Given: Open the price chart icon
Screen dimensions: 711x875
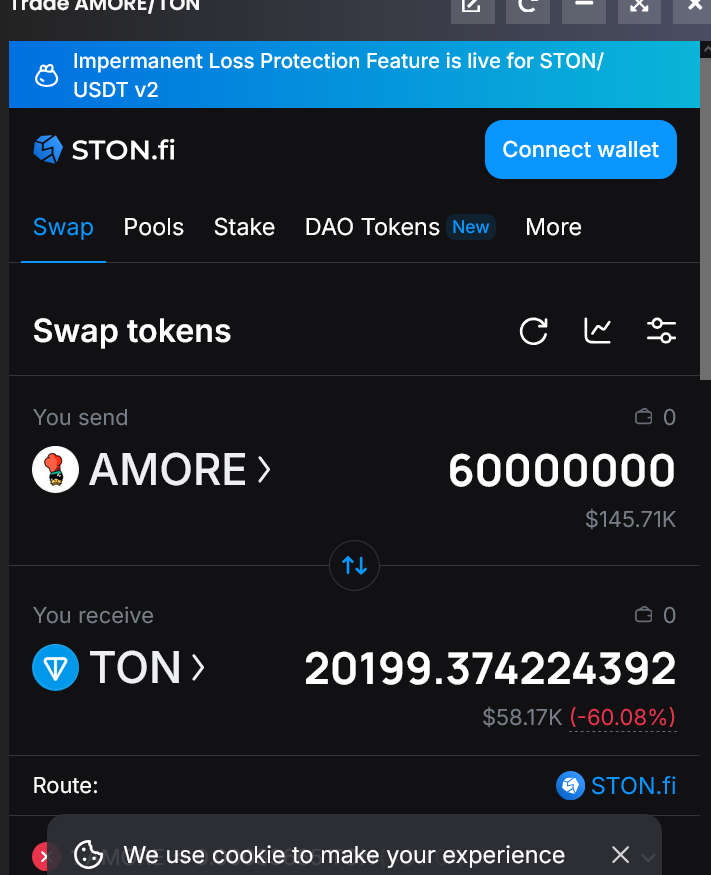Looking at the screenshot, I should (598, 331).
